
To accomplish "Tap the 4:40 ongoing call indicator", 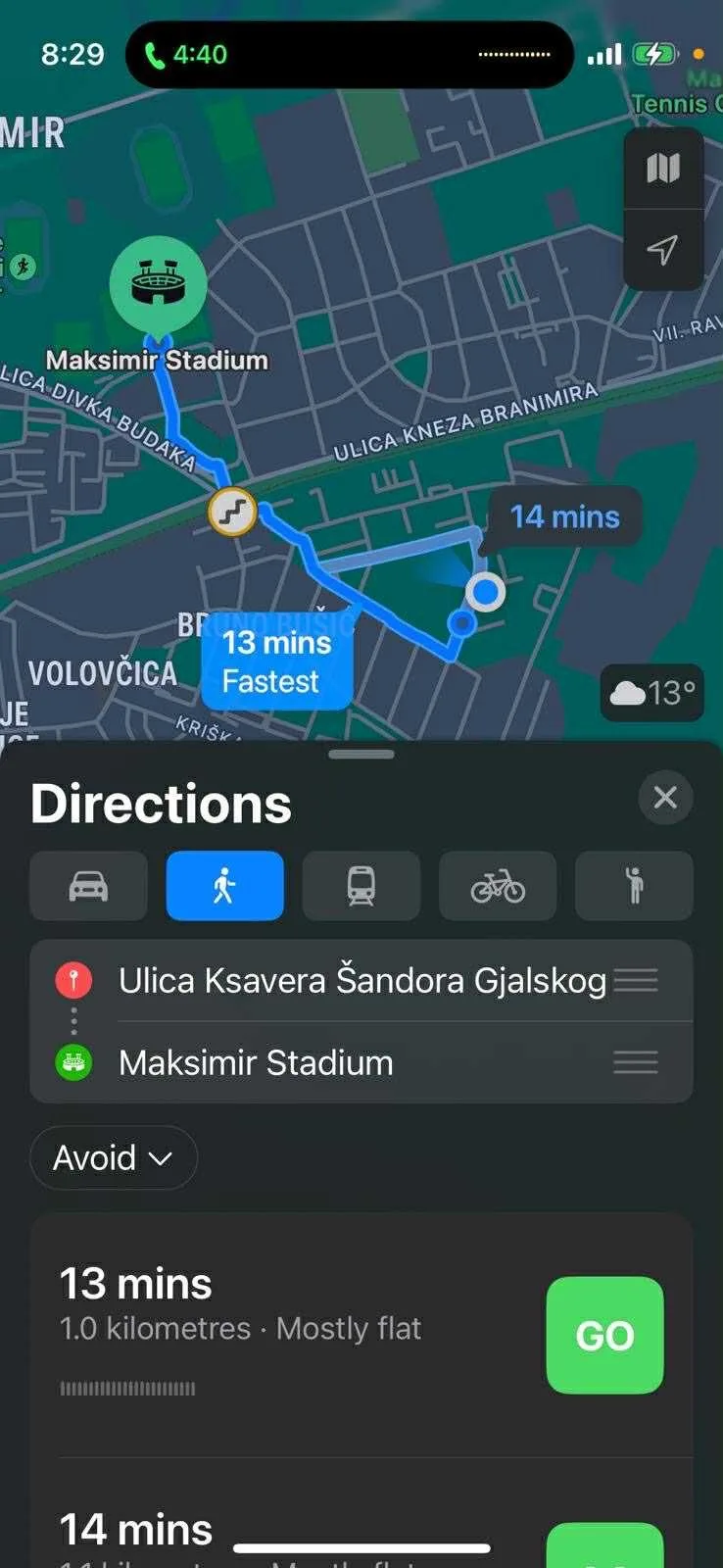I will point(186,54).
